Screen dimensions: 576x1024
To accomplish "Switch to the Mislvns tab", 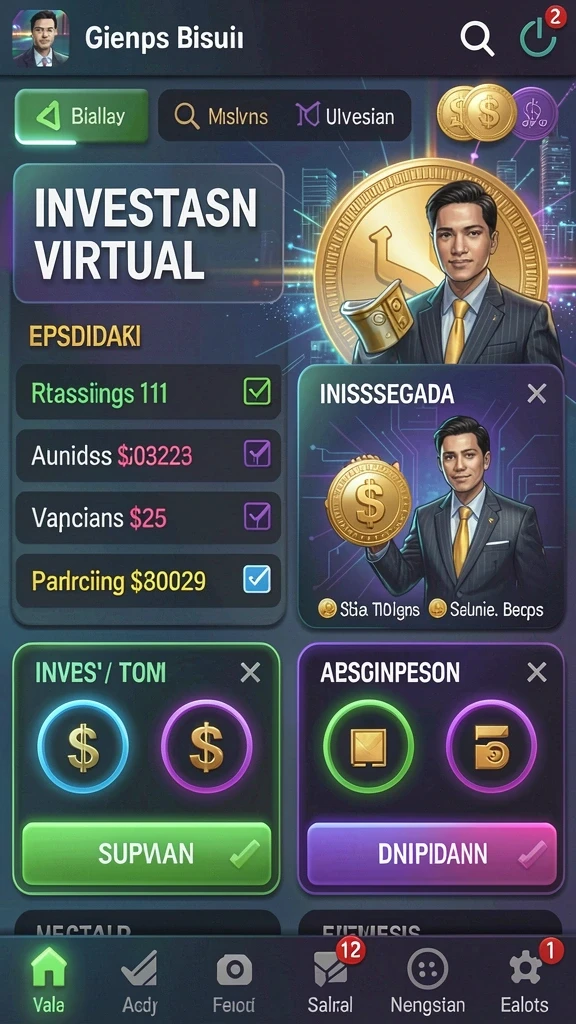I will point(221,116).
